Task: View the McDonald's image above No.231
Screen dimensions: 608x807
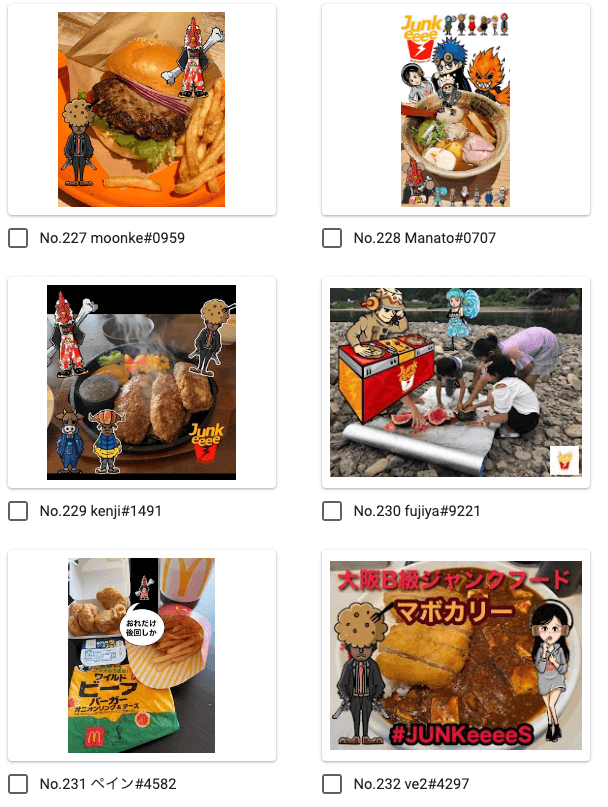Action: [141, 655]
